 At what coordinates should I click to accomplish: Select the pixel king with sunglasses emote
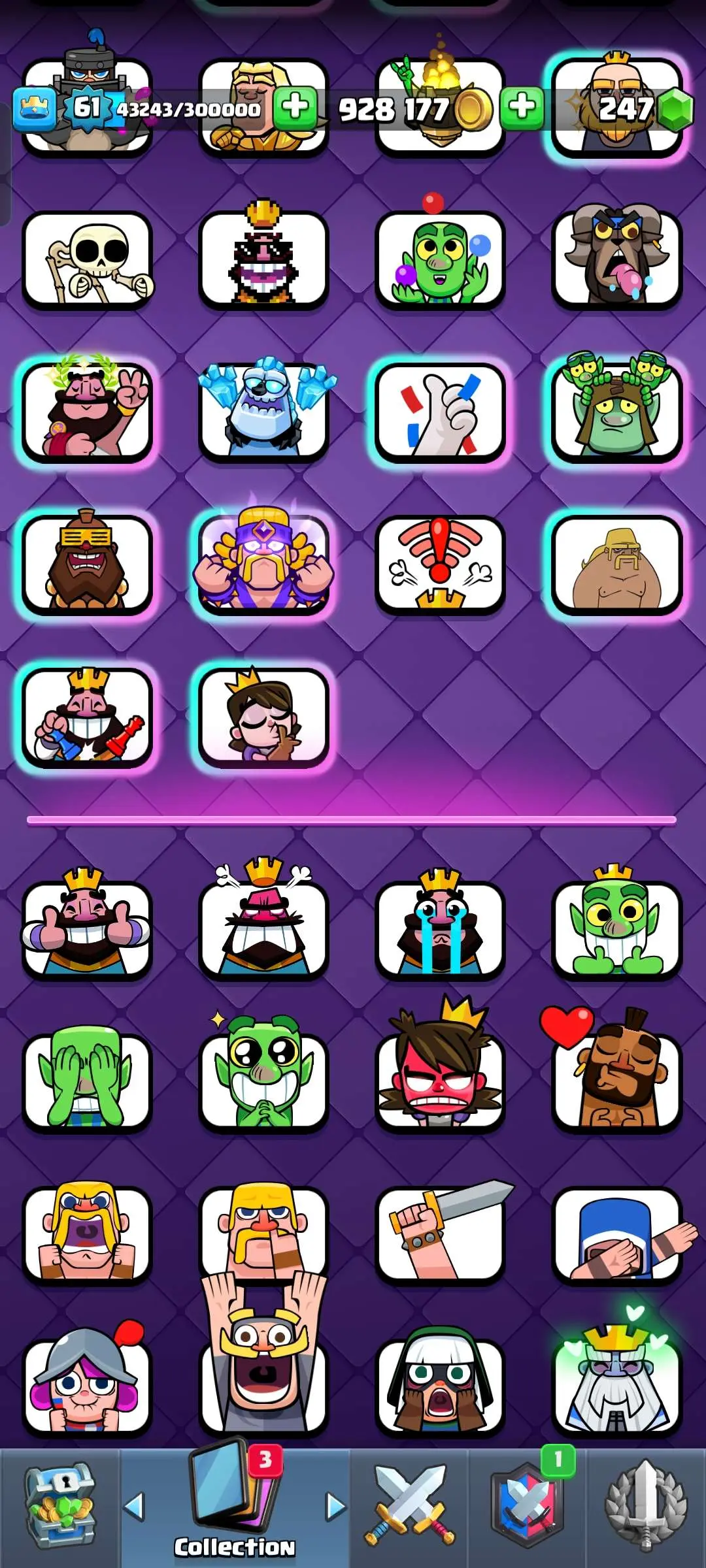tap(263, 260)
